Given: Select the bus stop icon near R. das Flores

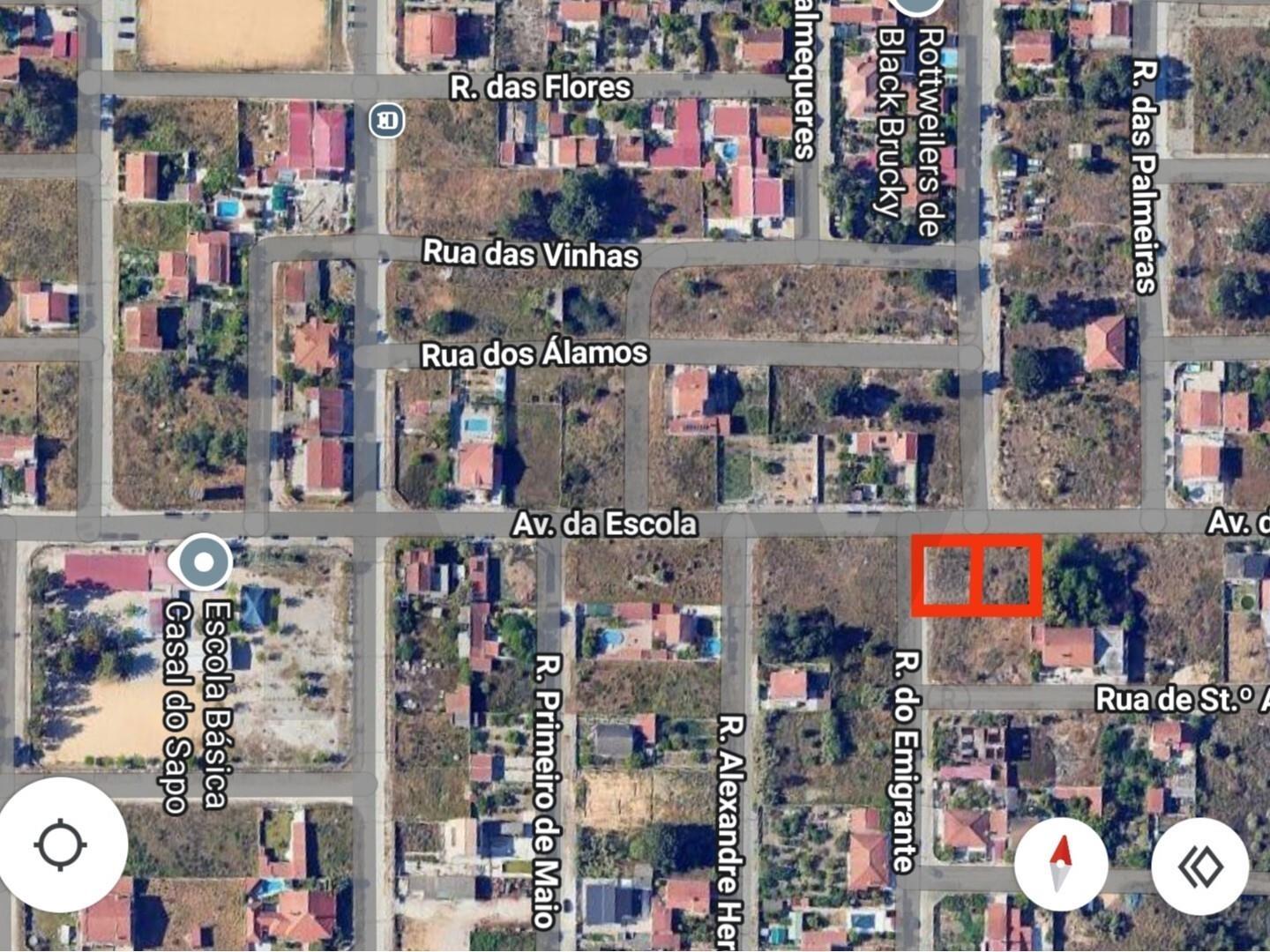Looking at the screenshot, I should click(386, 120).
